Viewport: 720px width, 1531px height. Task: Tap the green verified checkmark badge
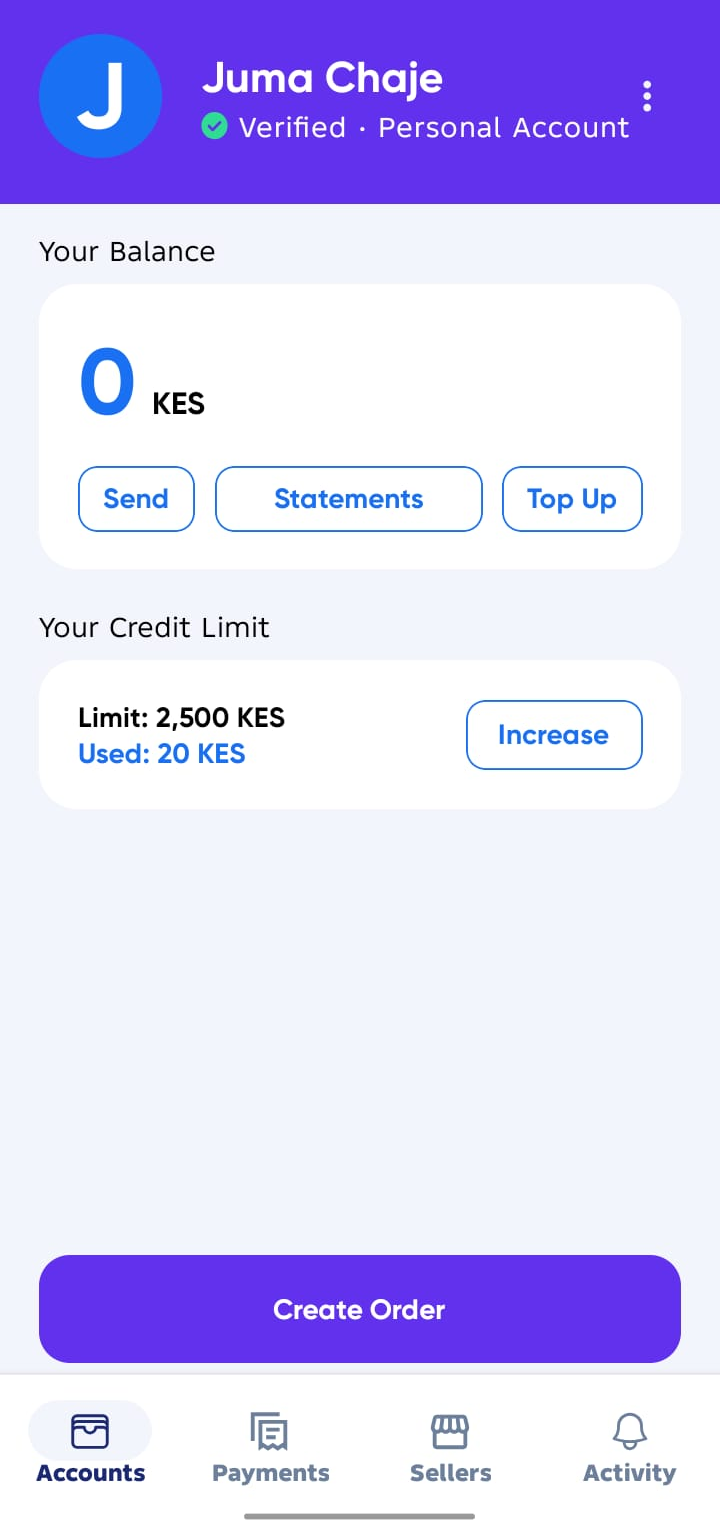[214, 127]
